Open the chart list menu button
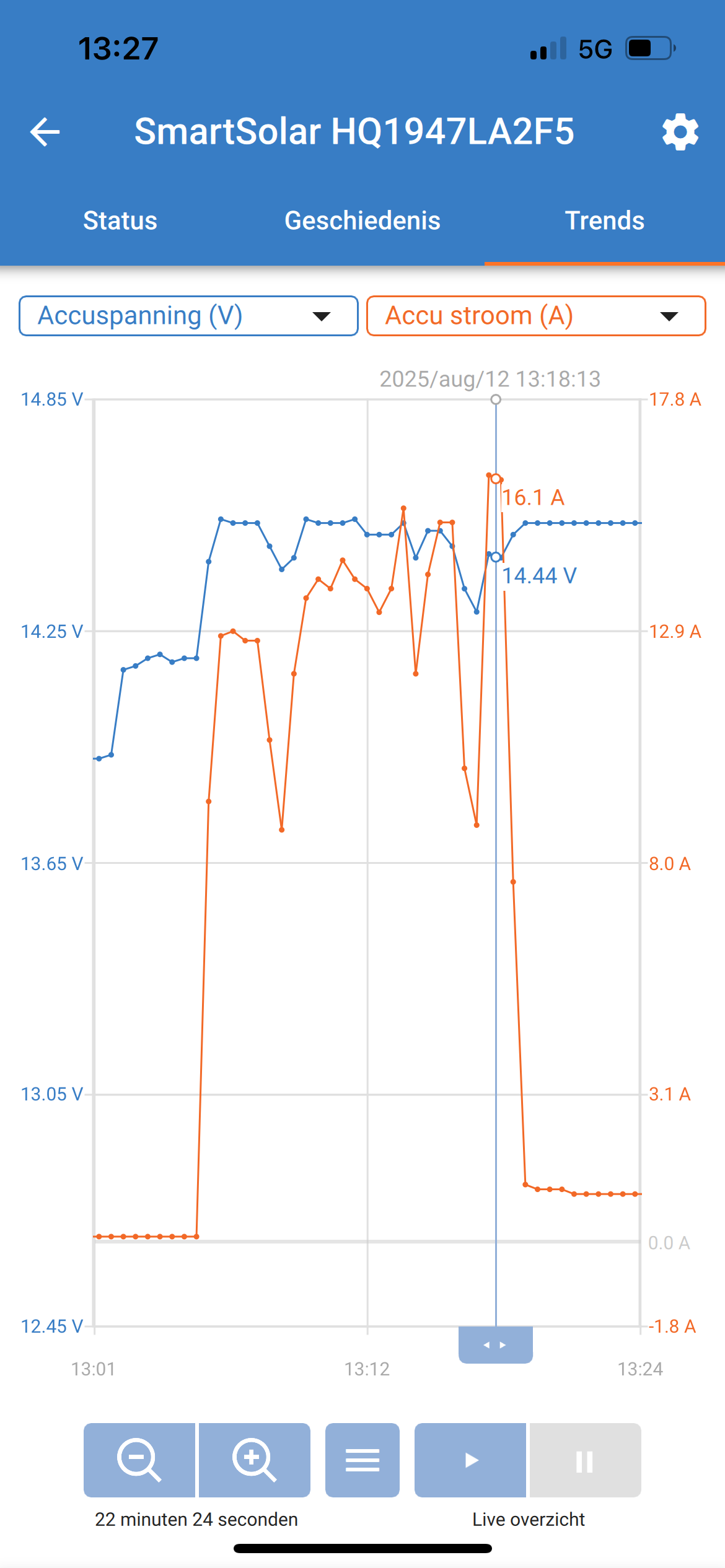The width and height of the screenshot is (725, 1568). 362,1460
